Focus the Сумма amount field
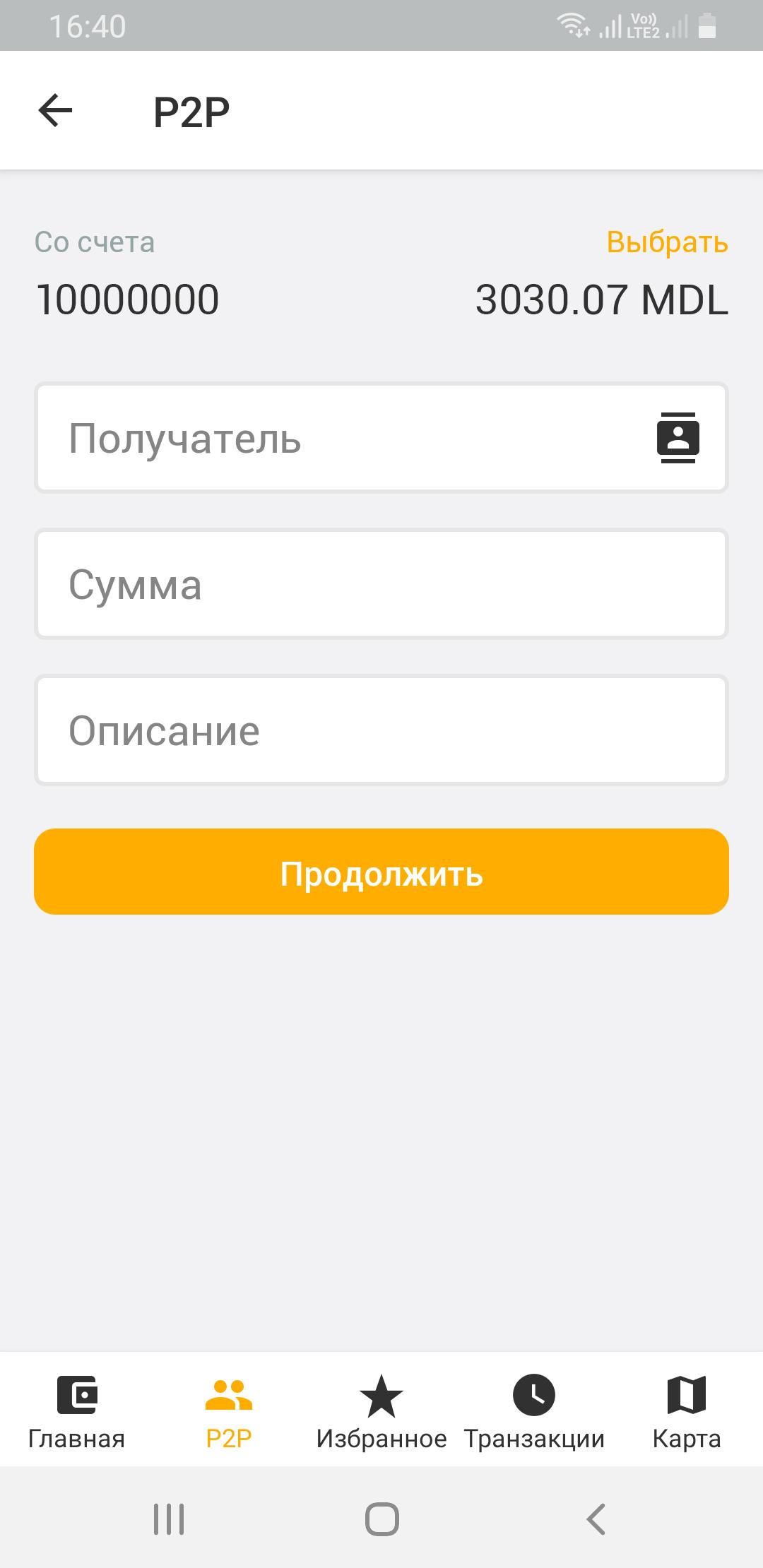 (381, 584)
